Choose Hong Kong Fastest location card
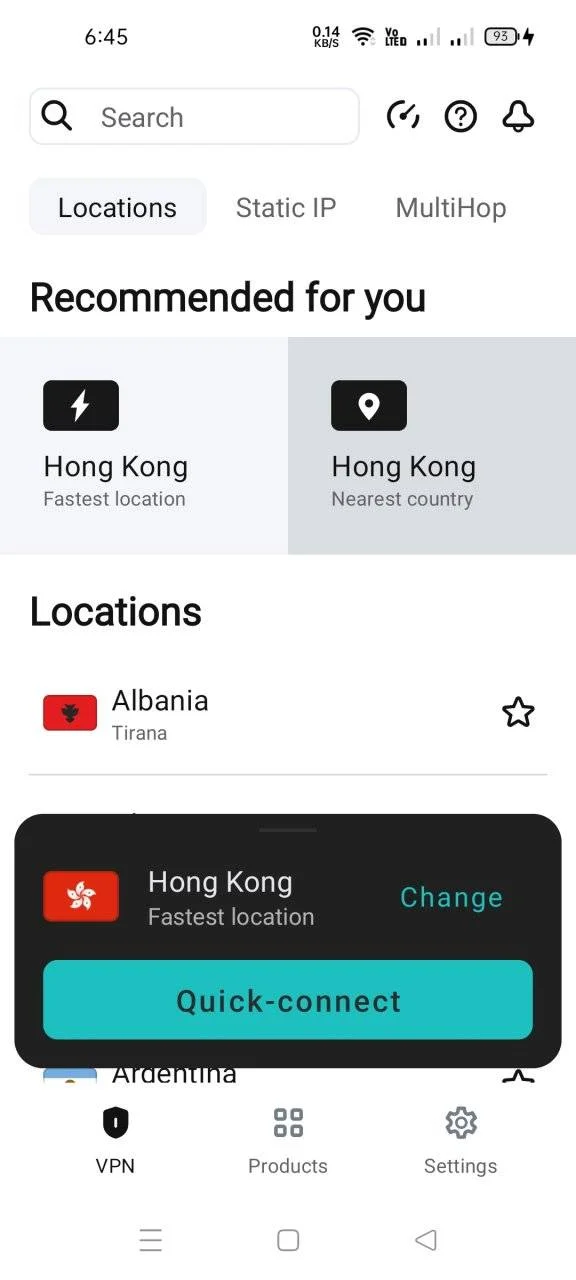This screenshot has height=1280, width=576. click(x=144, y=445)
